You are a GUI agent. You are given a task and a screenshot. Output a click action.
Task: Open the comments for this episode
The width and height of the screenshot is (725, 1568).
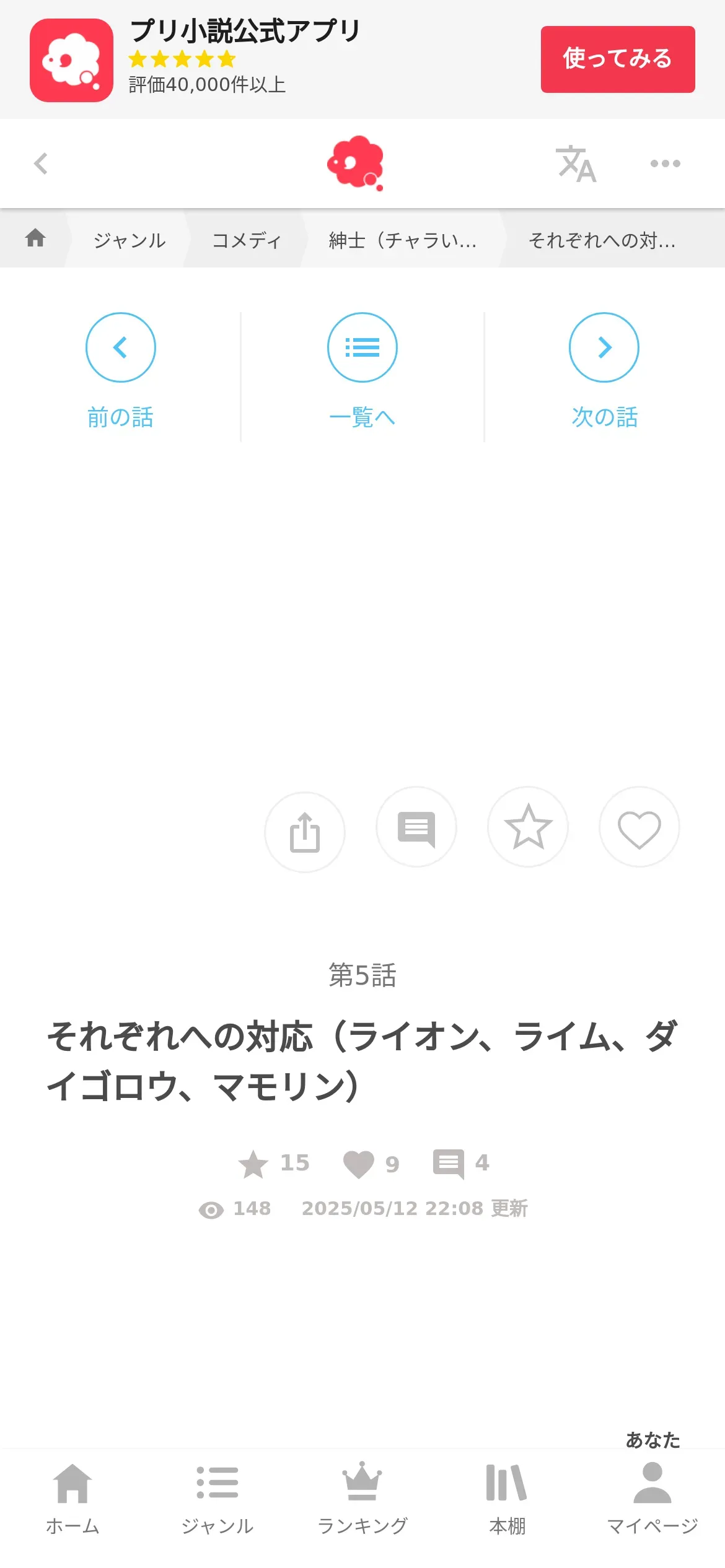click(416, 827)
